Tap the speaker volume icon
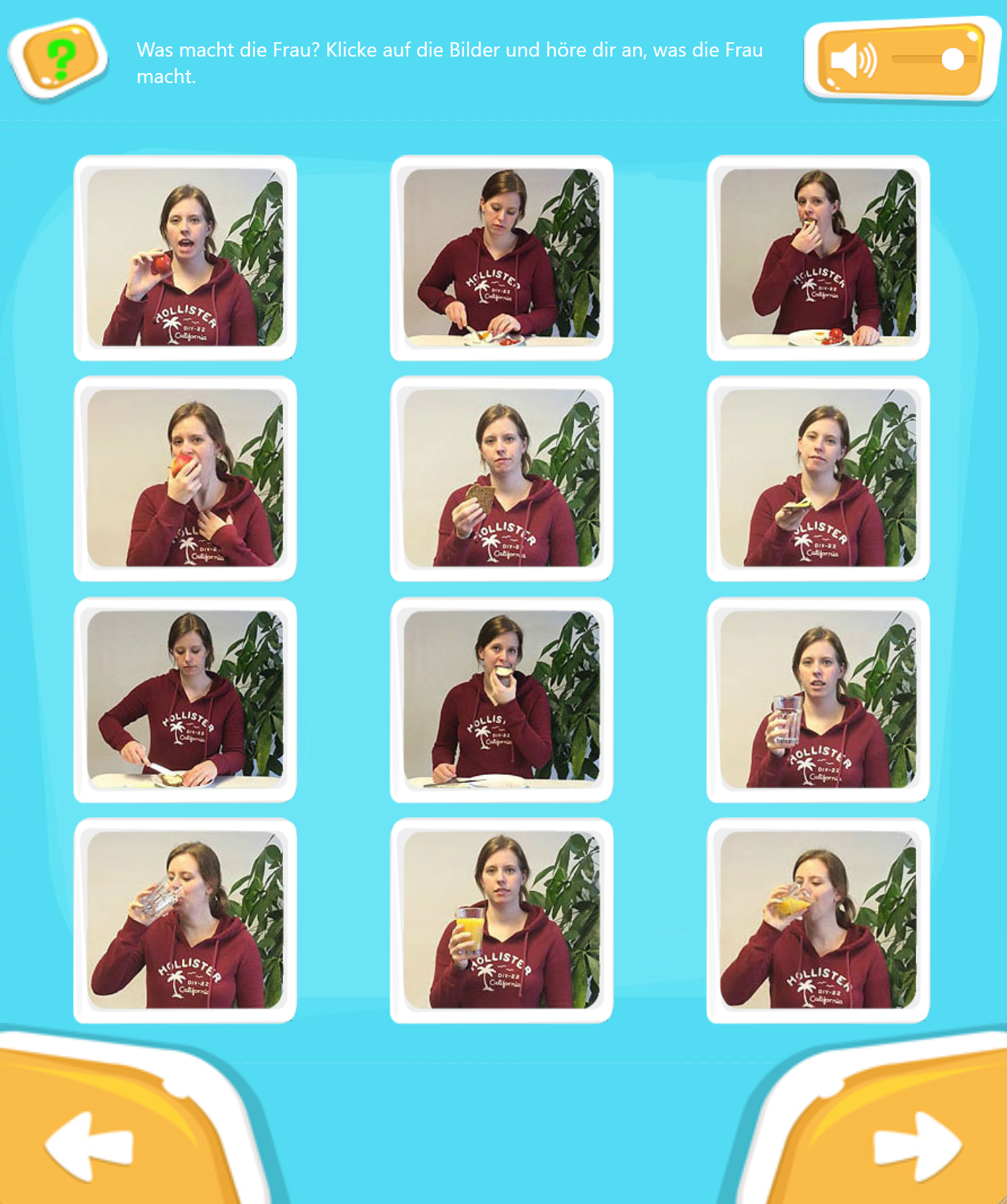This screenshot has height=1204, width=1007. (x=852, y=60)
